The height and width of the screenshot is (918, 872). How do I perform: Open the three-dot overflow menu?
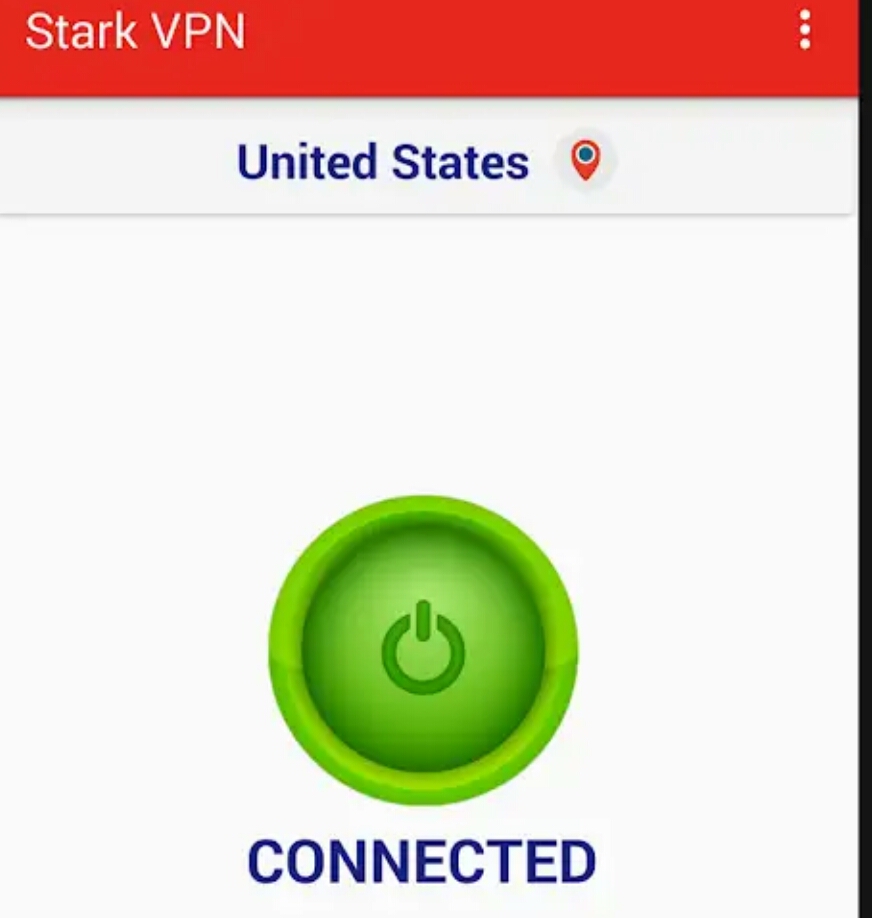coord(804,32)
